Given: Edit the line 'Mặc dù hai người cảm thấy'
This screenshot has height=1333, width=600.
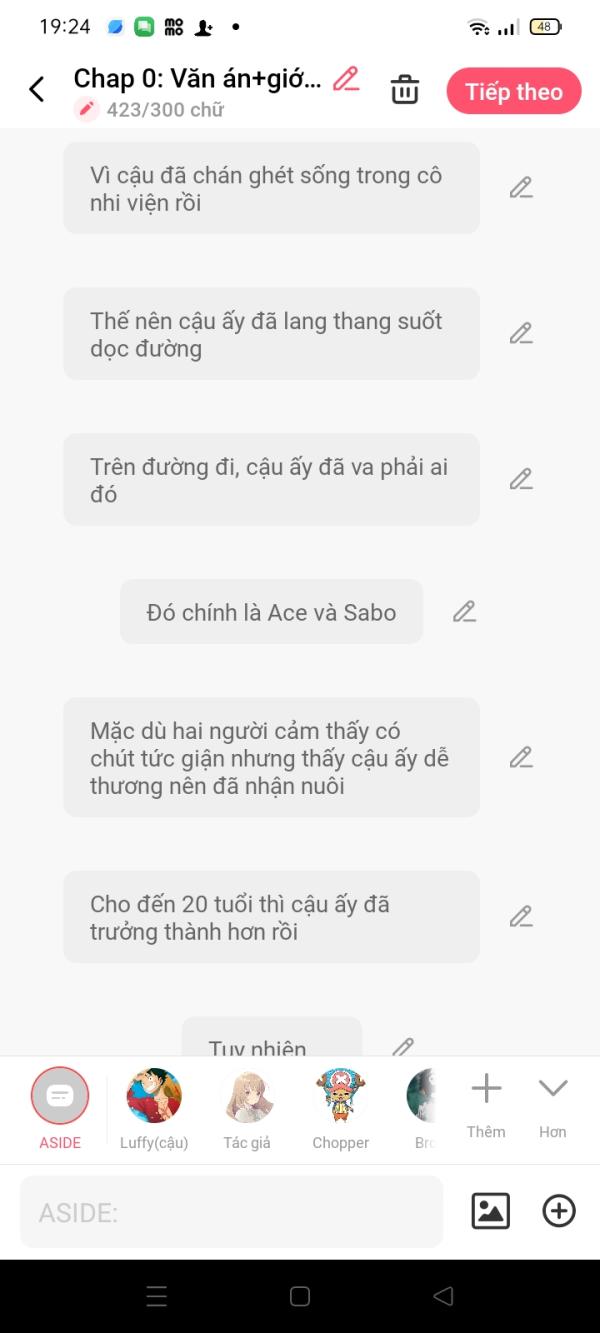Looking at the screenshot, I should click(x=520, y=758).
